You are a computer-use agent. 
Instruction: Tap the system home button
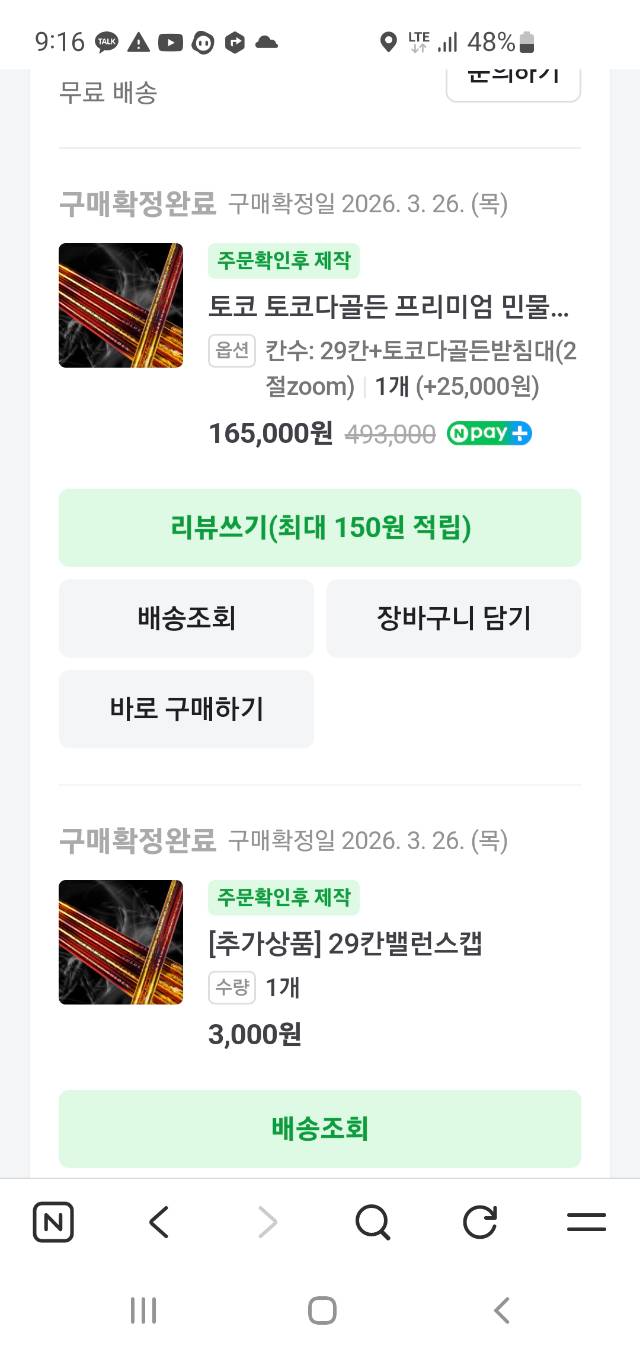[x=321, y=1310]
